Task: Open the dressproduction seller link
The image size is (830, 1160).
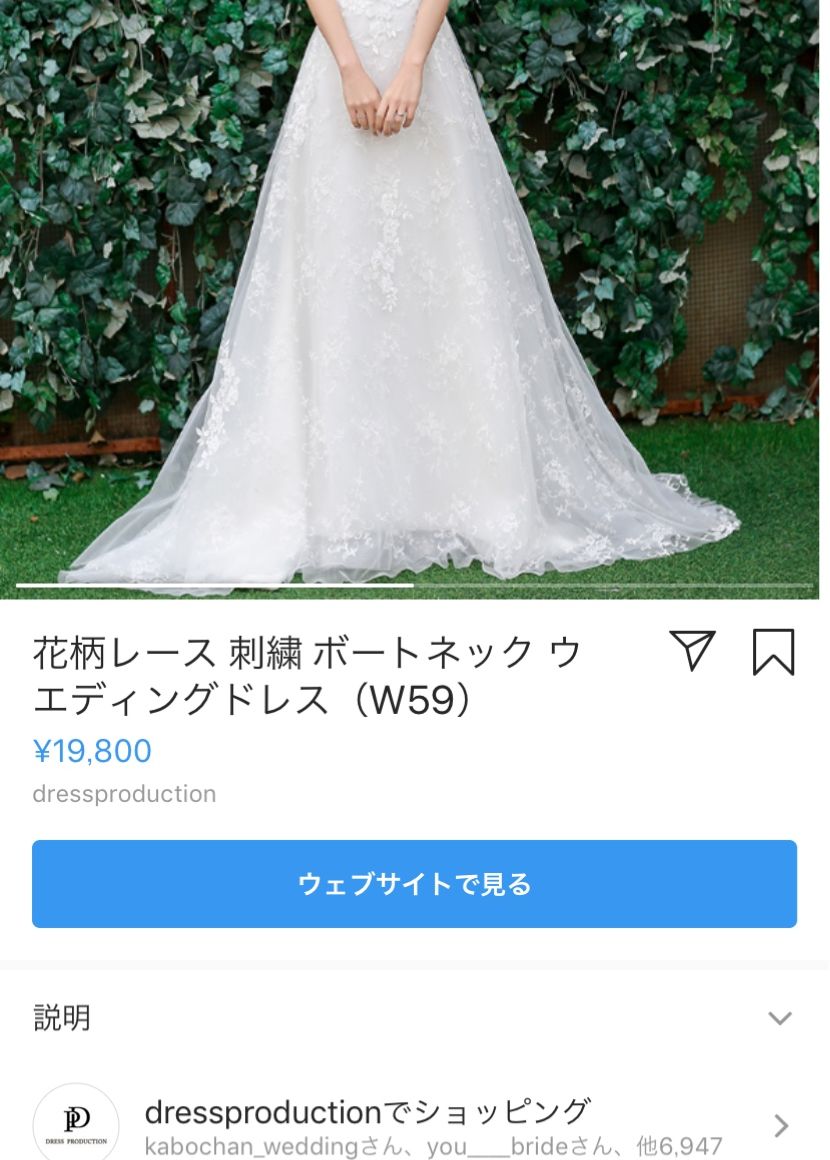Action: pyautogui.click(x=124, y=794)
